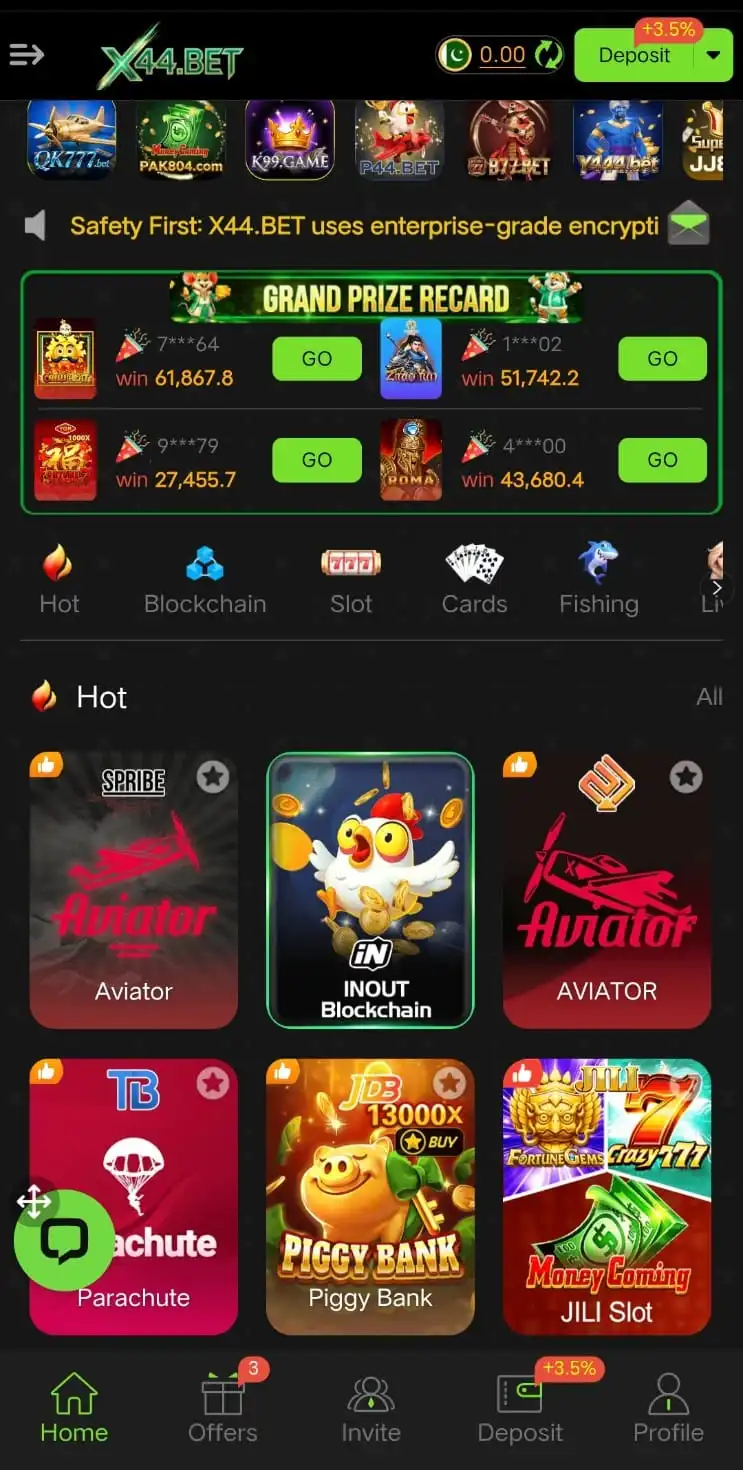Show the Cards category
Image resolution: width=743 pixels, height=1470 pixels.
[x=474, y=580]
